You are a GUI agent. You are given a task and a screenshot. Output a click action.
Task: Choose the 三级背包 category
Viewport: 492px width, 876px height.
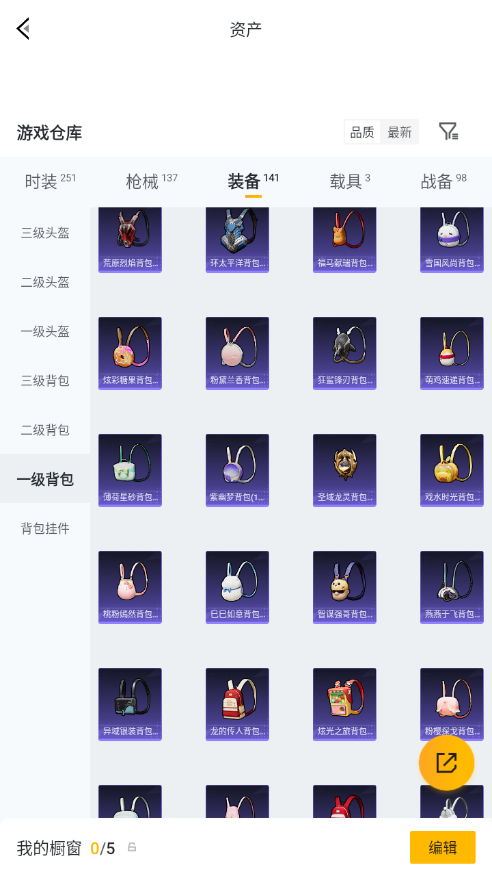click(x=45, y=380)
